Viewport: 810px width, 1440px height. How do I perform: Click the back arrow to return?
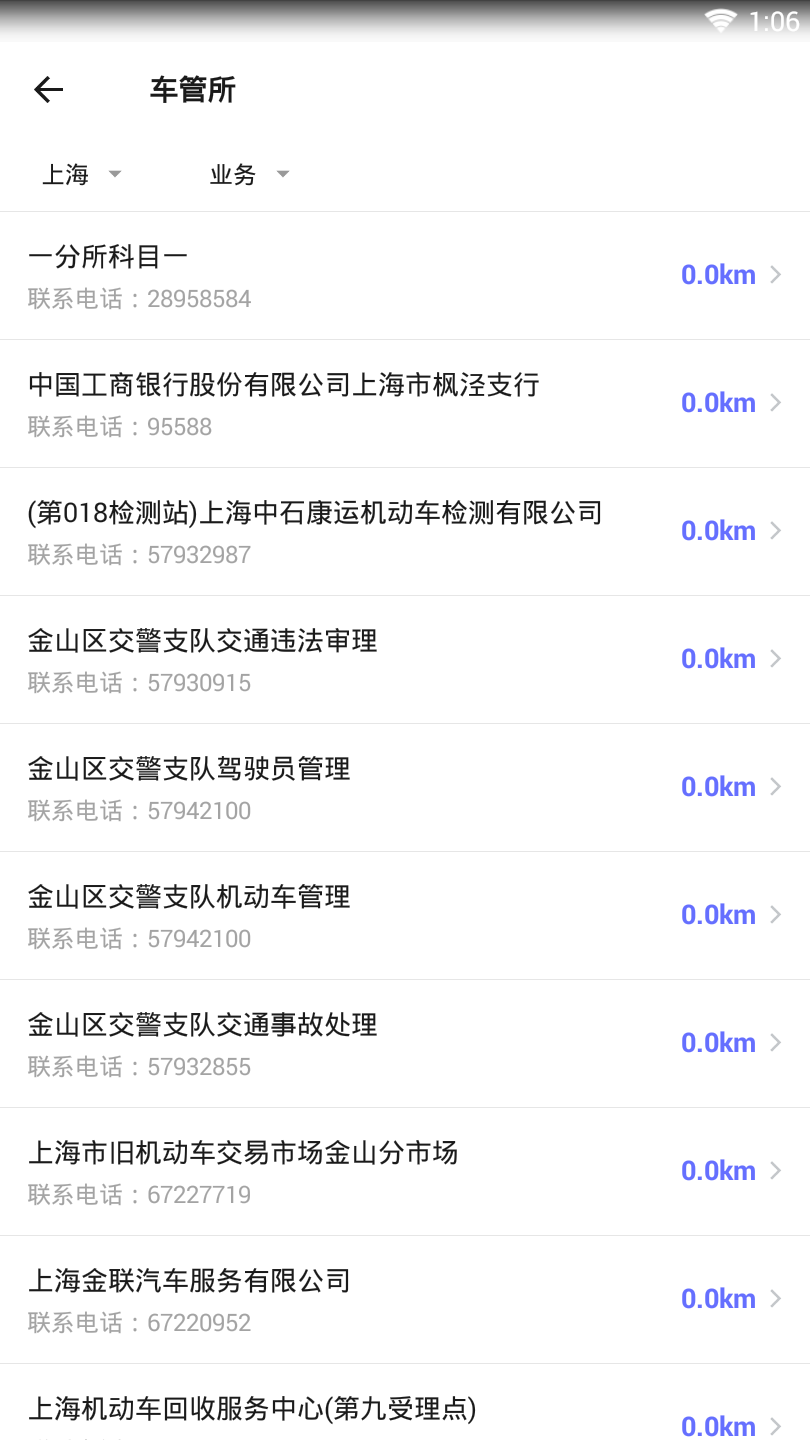[47, 90]
